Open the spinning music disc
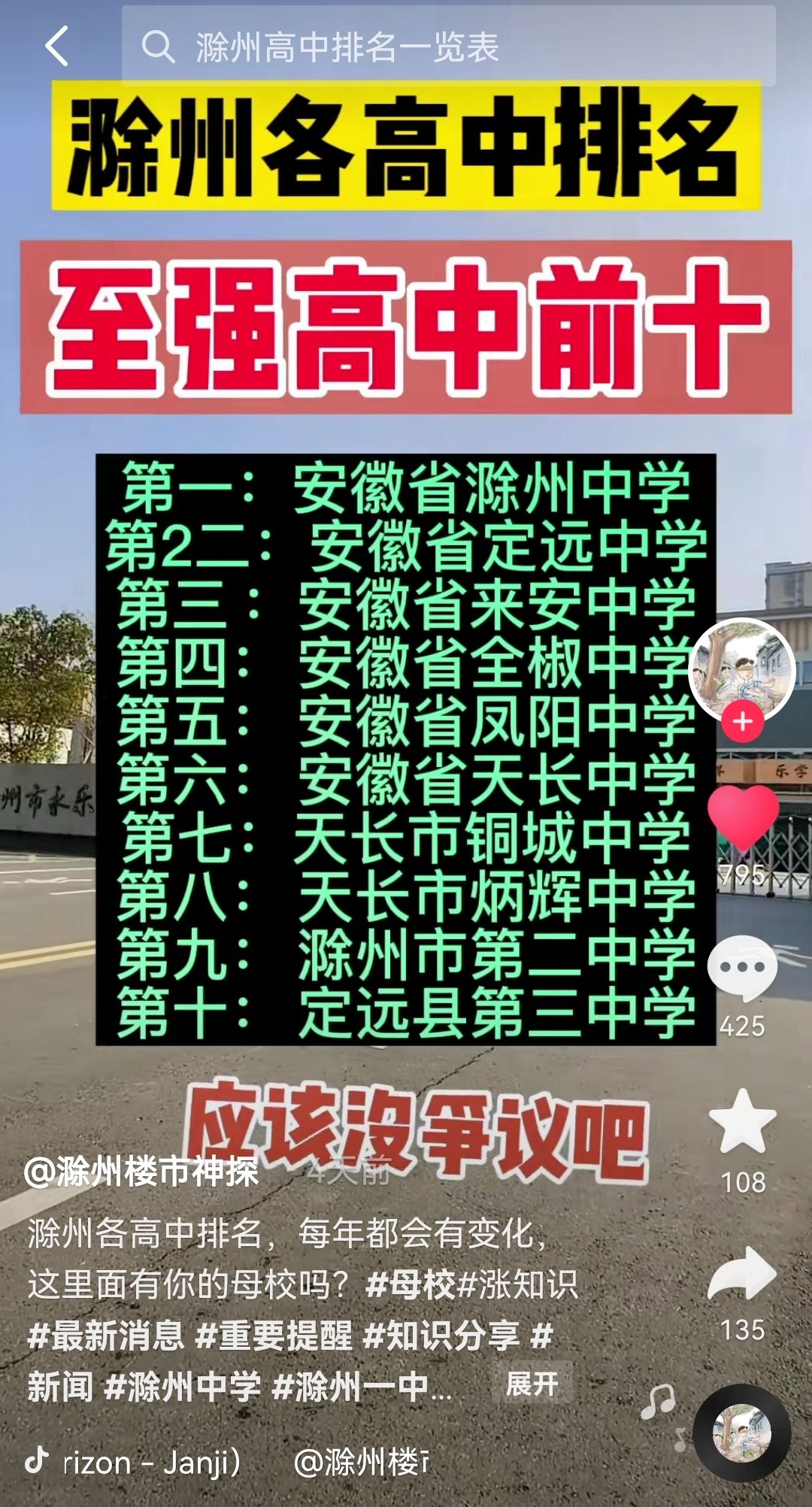This screenshot has height=1507, width=812. tap(741, 1433)
